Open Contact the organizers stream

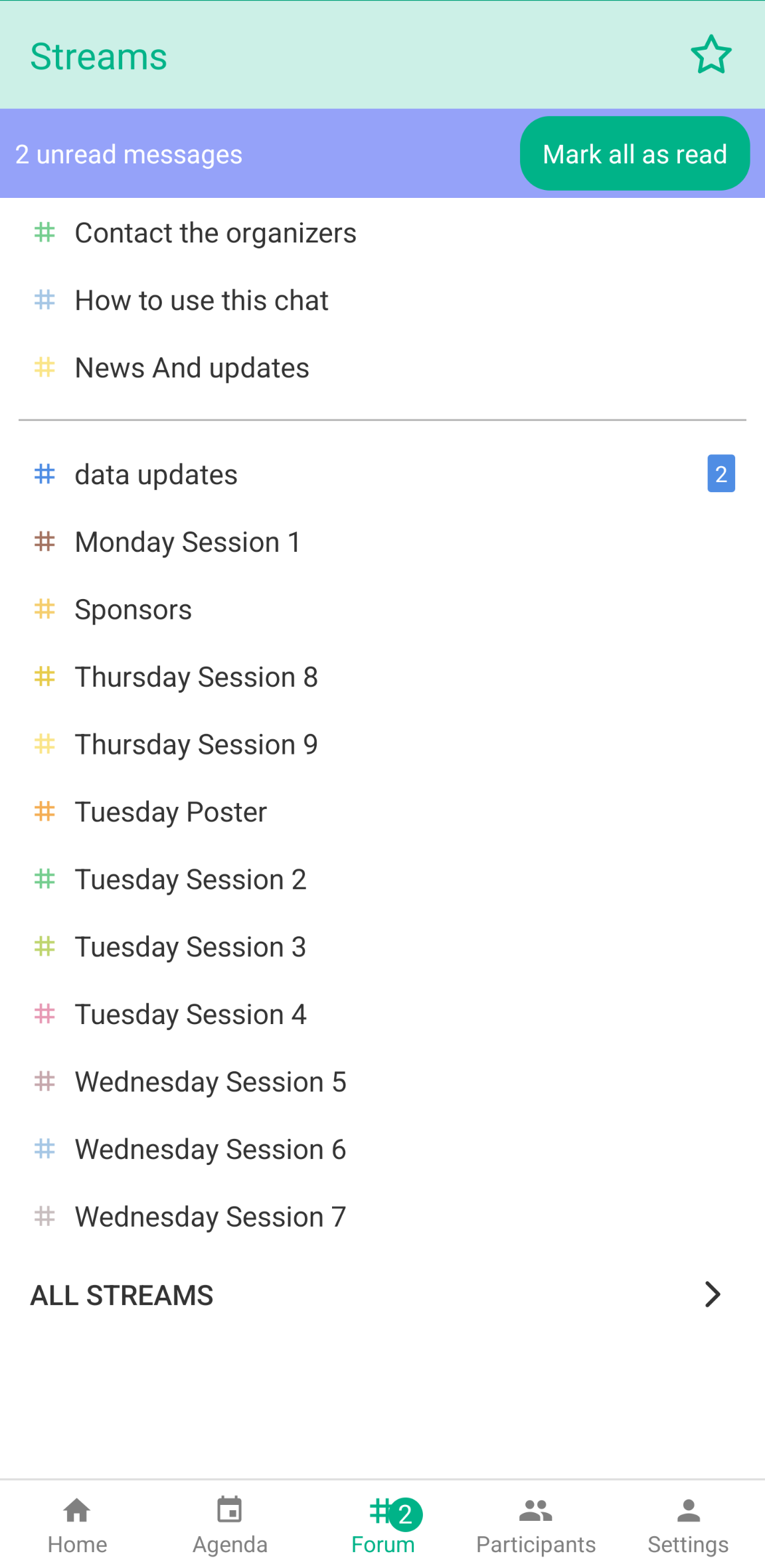coord(215,233)
